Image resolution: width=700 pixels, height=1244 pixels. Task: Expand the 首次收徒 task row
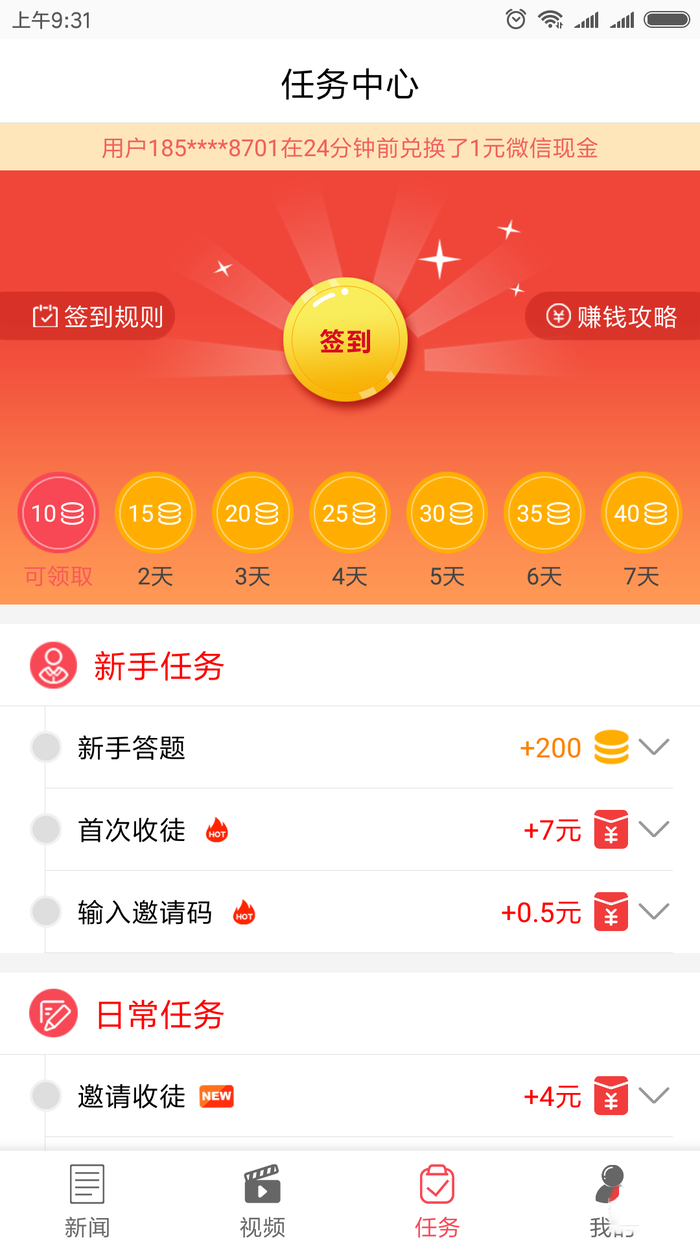click(653, 829)
